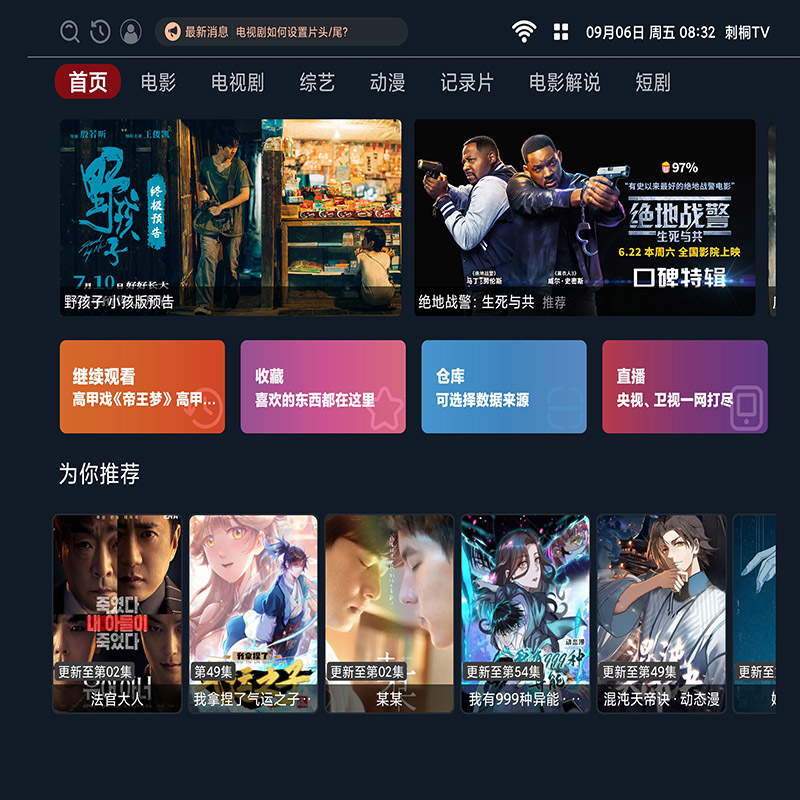Switch to the 短剧 tab

(652, 82)
